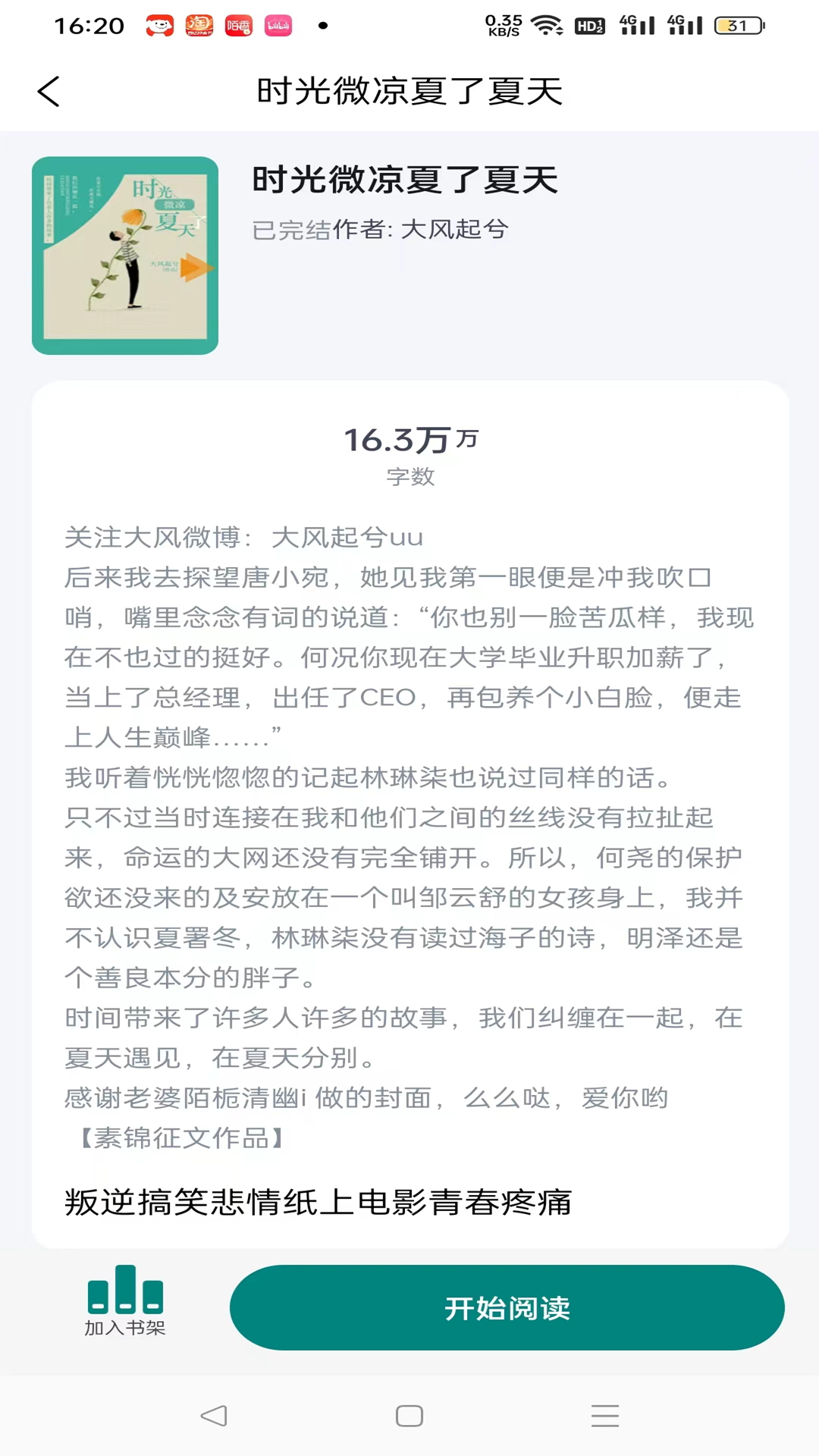Tap the author name 大风起兮

(x=455, y=230)
